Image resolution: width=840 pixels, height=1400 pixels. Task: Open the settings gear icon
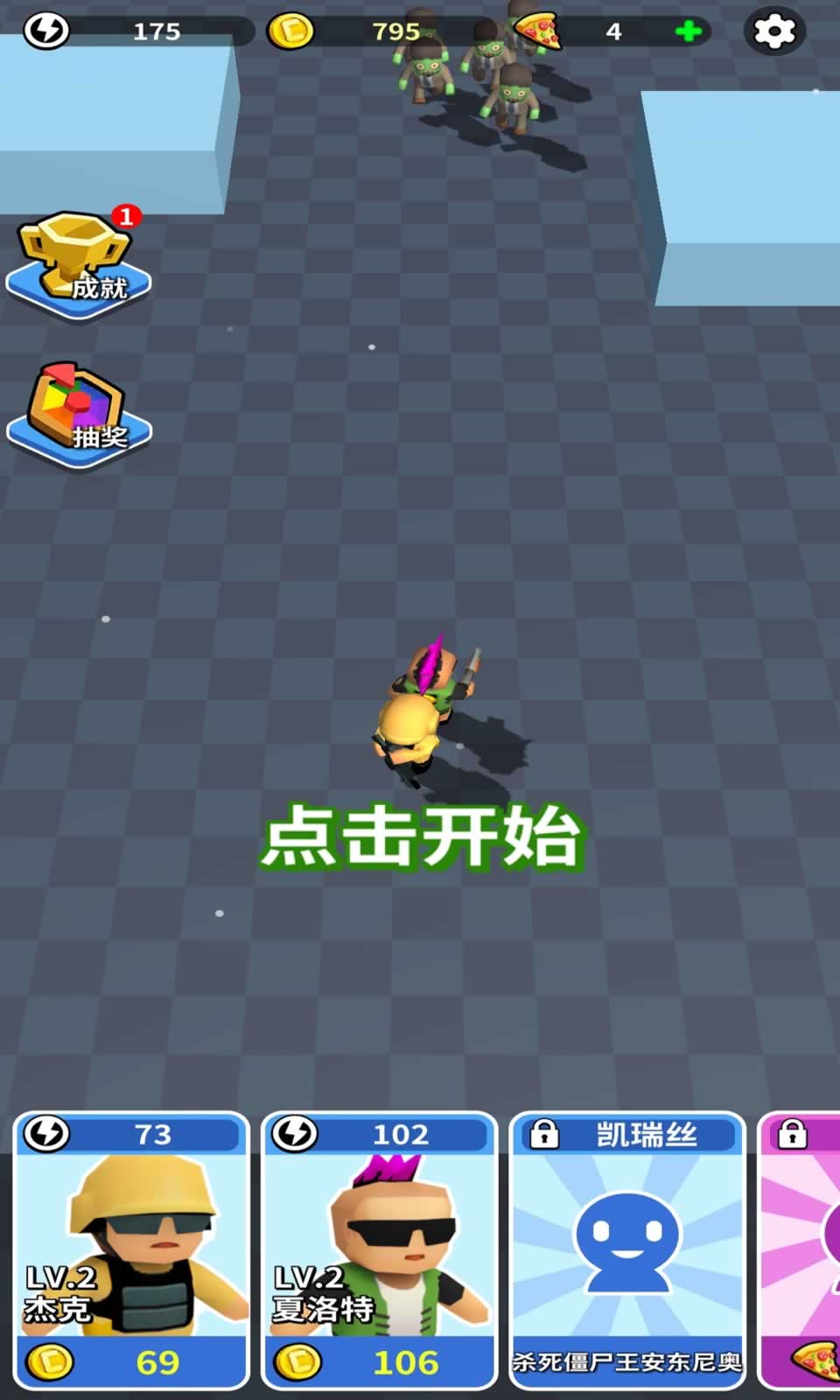pos(773,30)
